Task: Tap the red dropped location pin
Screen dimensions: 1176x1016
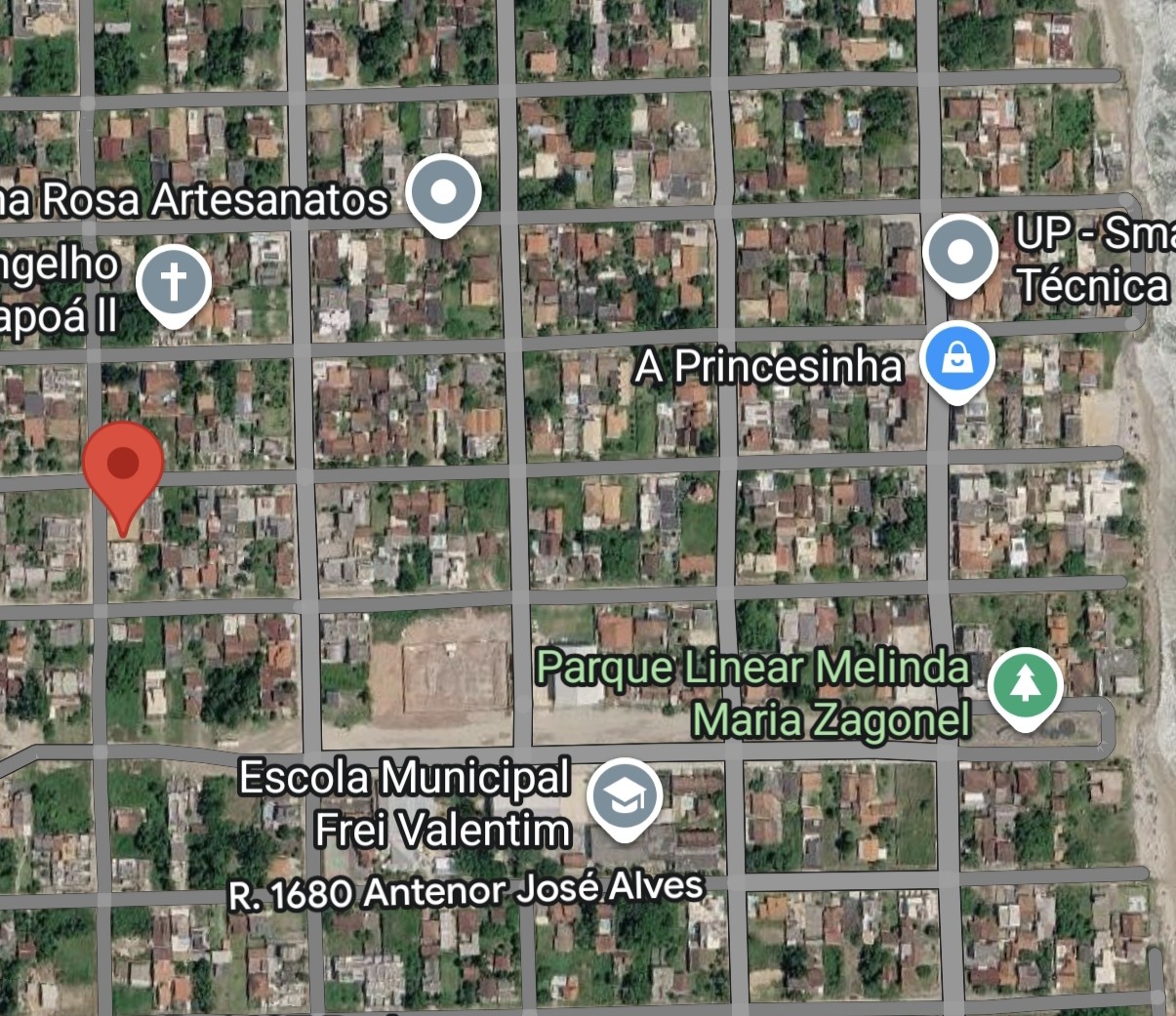Action: (x=122, y=468)
